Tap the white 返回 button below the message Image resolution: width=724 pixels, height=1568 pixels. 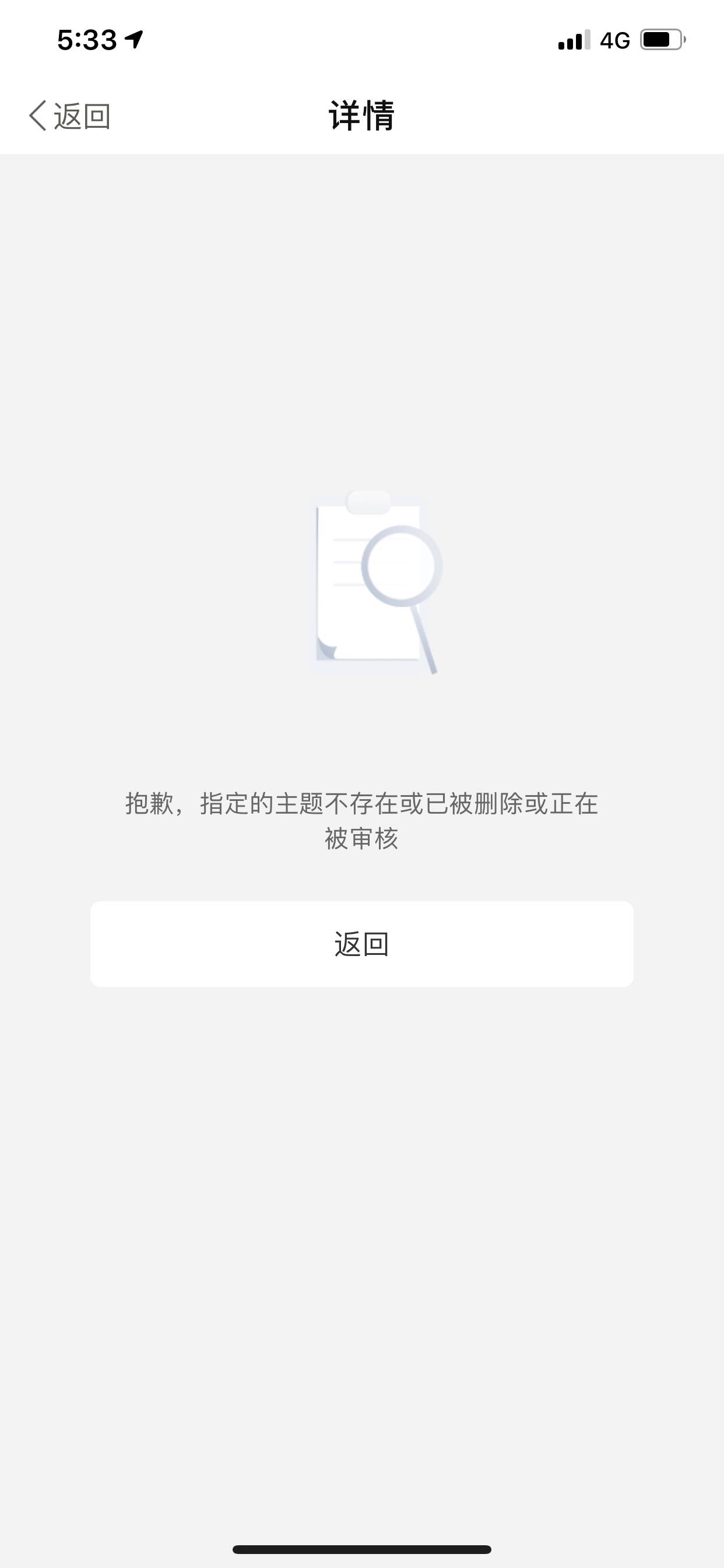coord(362,944)
